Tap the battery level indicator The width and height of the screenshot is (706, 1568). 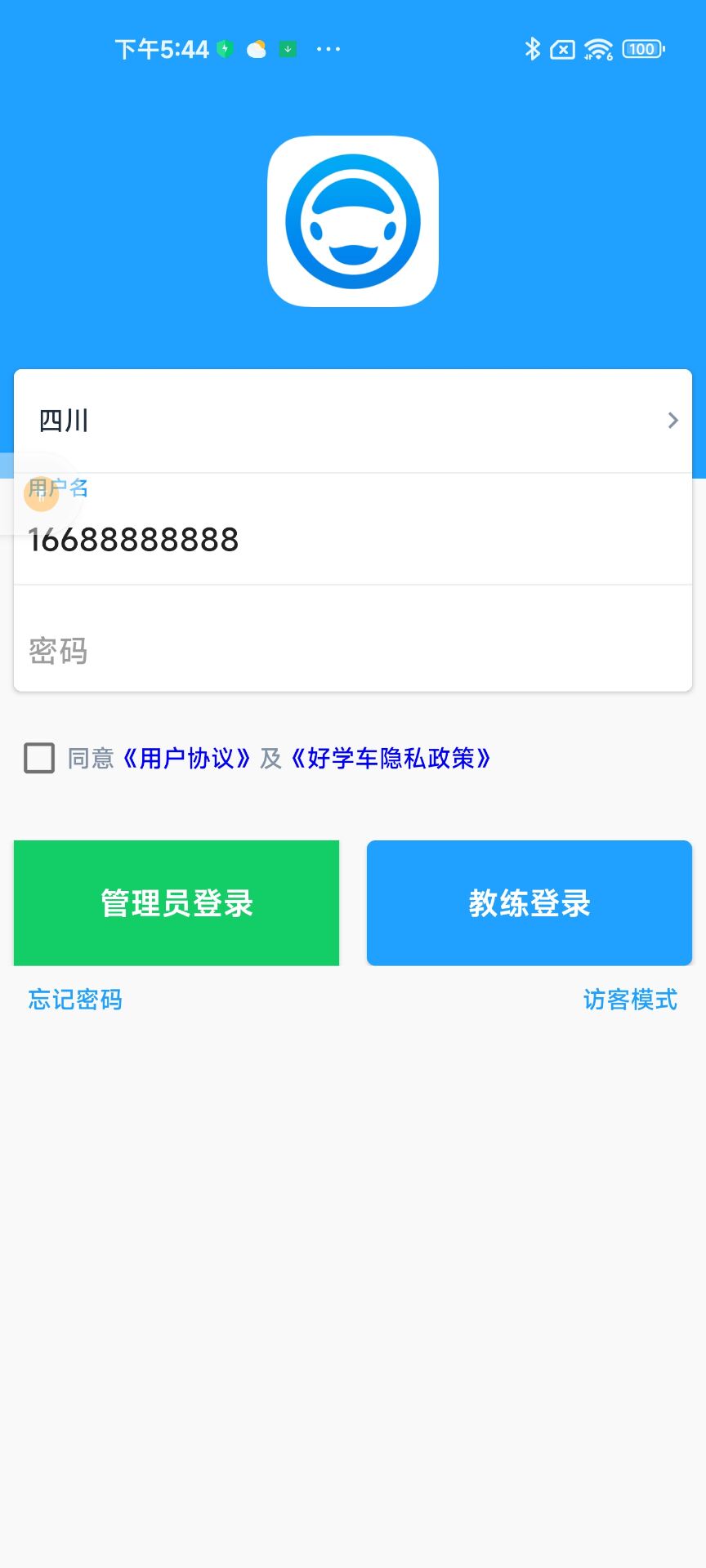point(642,49)
